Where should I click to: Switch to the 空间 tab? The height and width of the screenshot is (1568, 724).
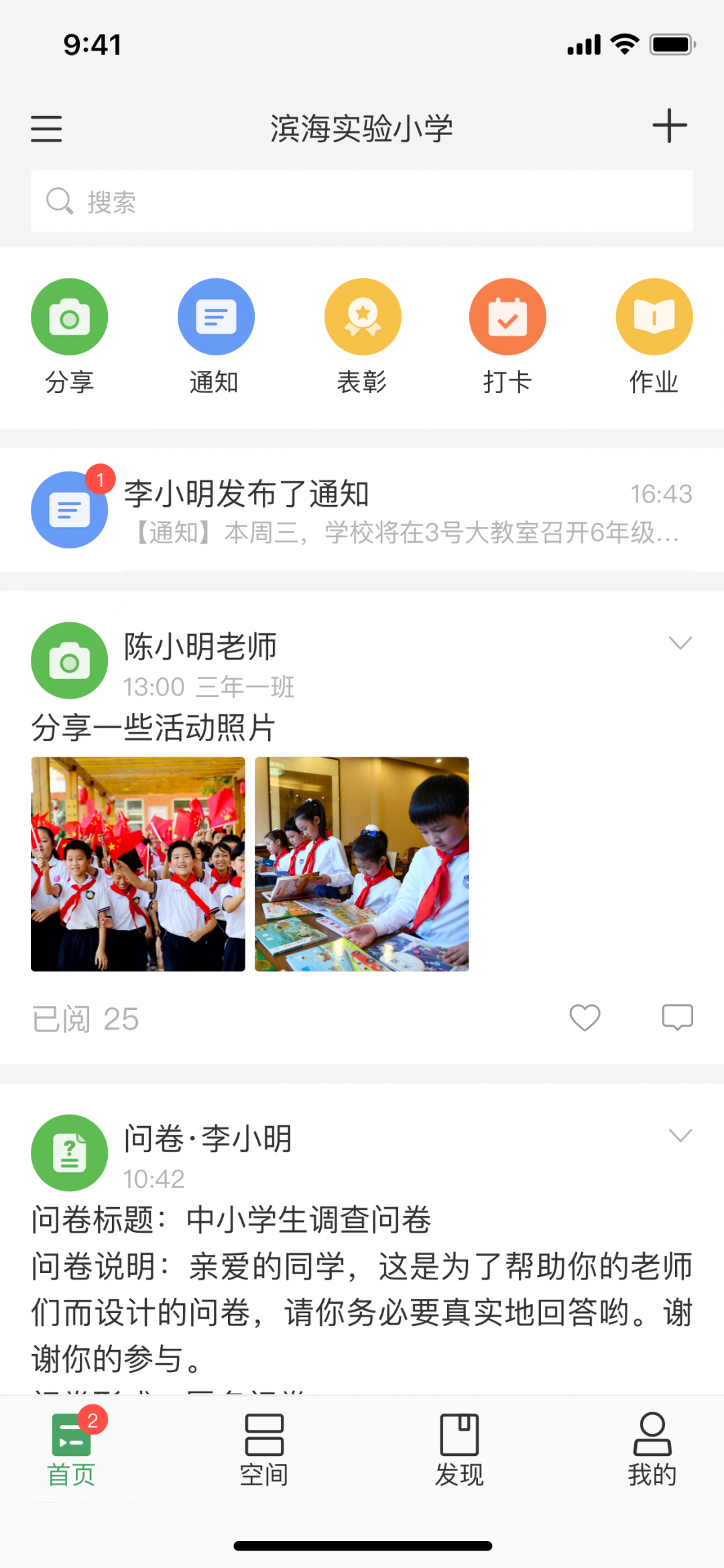tap(264, 1450)
